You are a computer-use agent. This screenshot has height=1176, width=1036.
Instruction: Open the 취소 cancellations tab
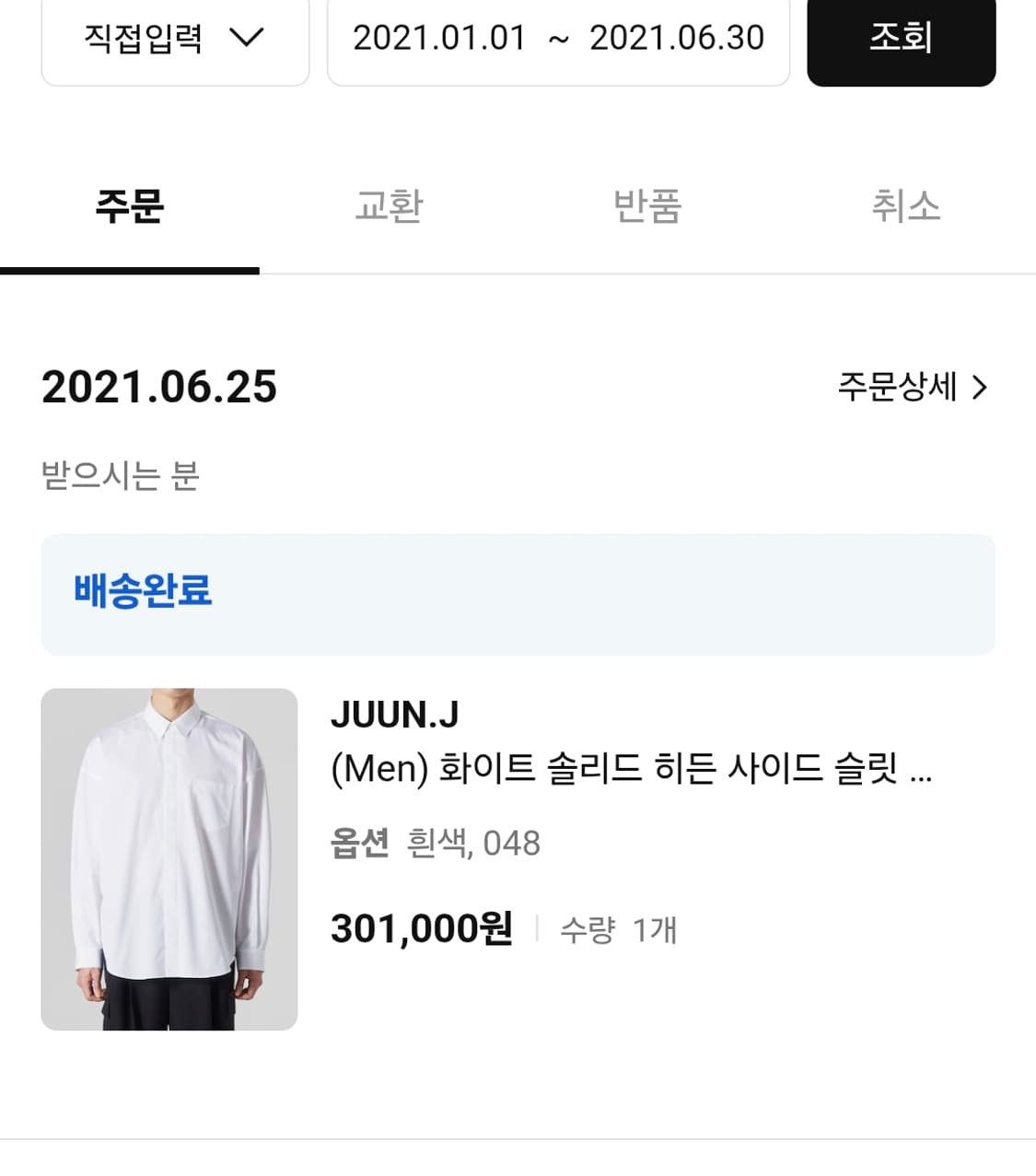tap(907, 206)
